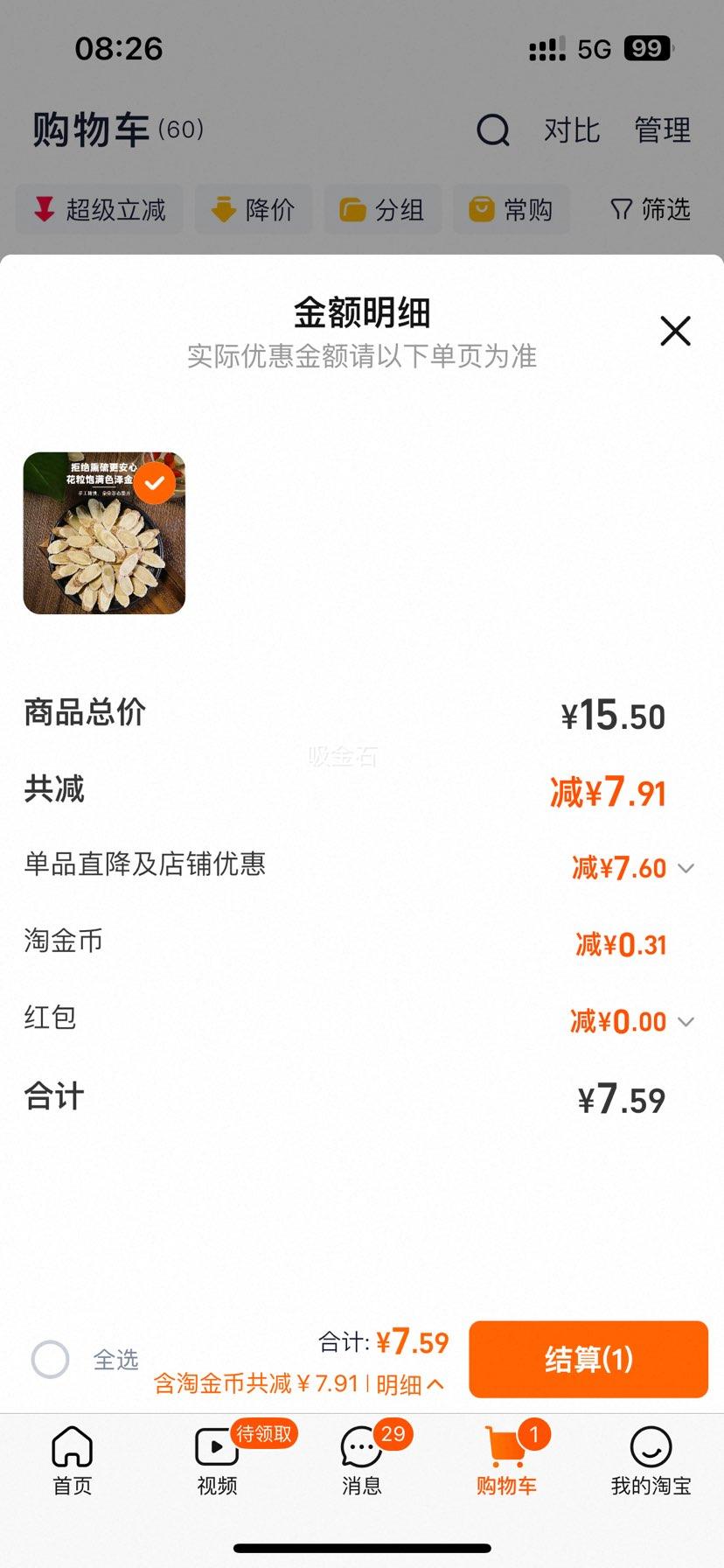Expand the 单品直降及店铺优惠 discount details

click(688, 868)
